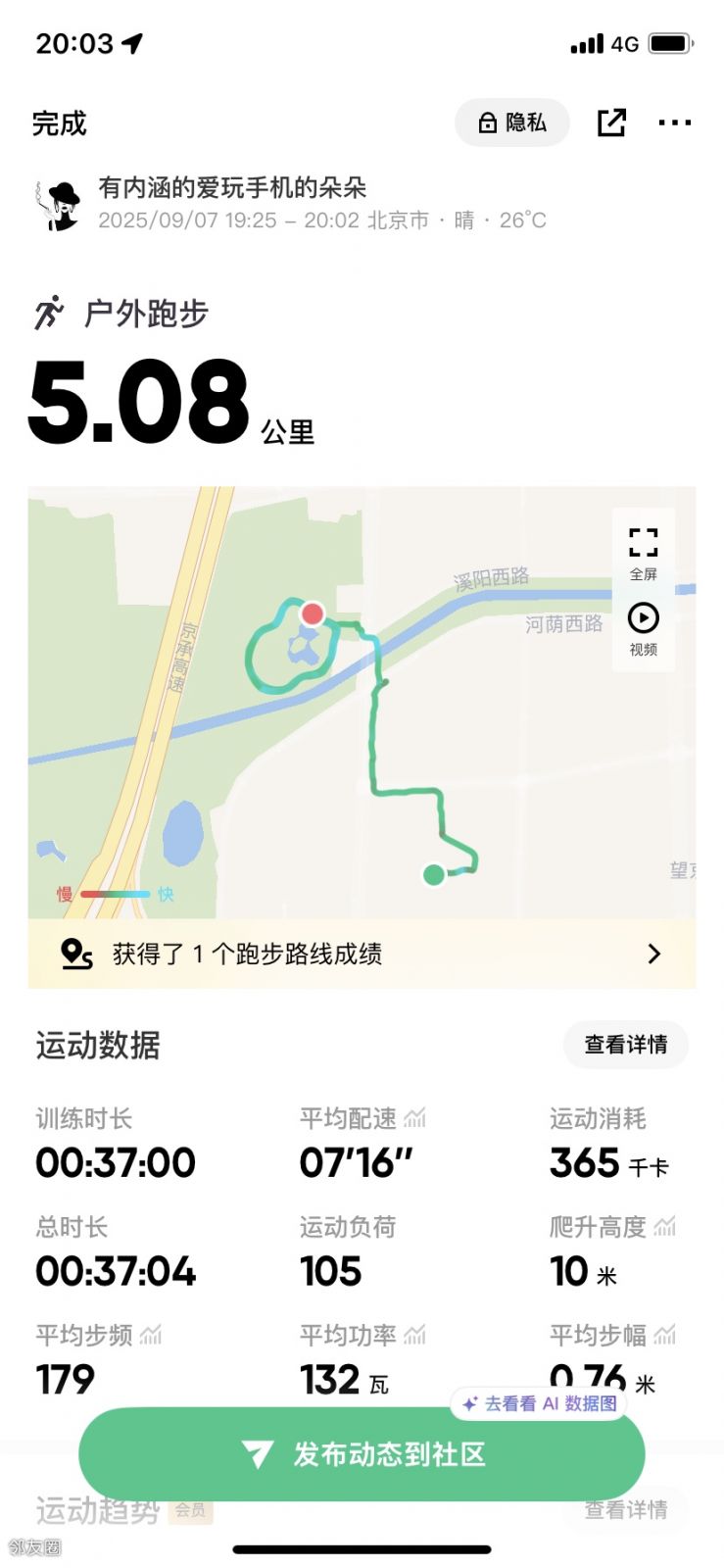Tap 去看看 AI 数据图 bubble
Screen dimensions: 724x1568
(540, 1403)
